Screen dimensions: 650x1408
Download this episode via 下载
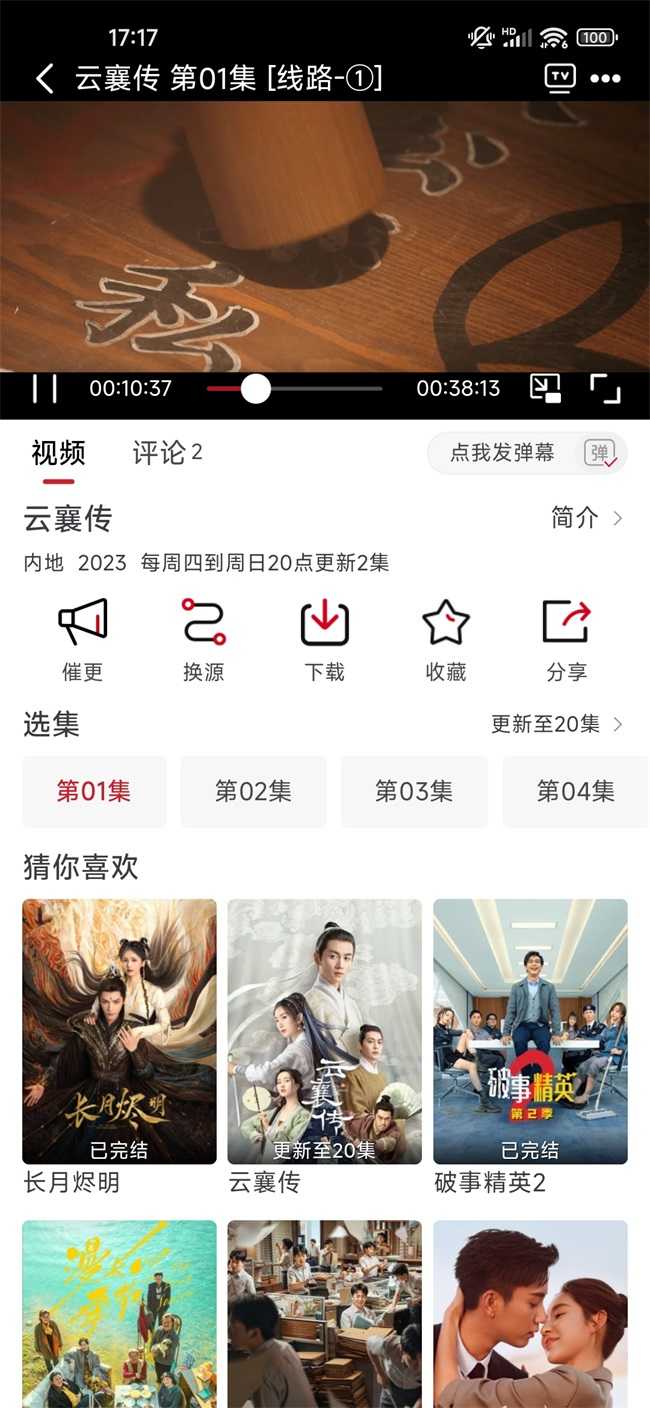pyautogui.click(x=325, y=640)
